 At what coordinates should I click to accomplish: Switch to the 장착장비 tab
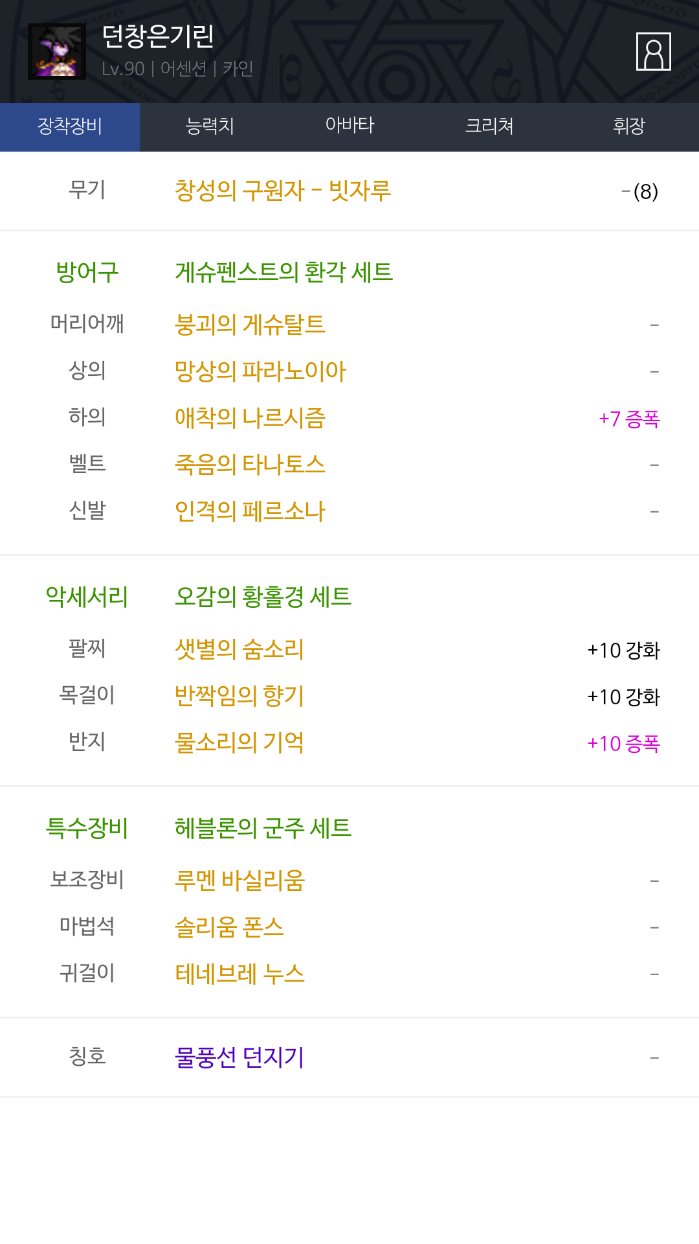(70, 127)
